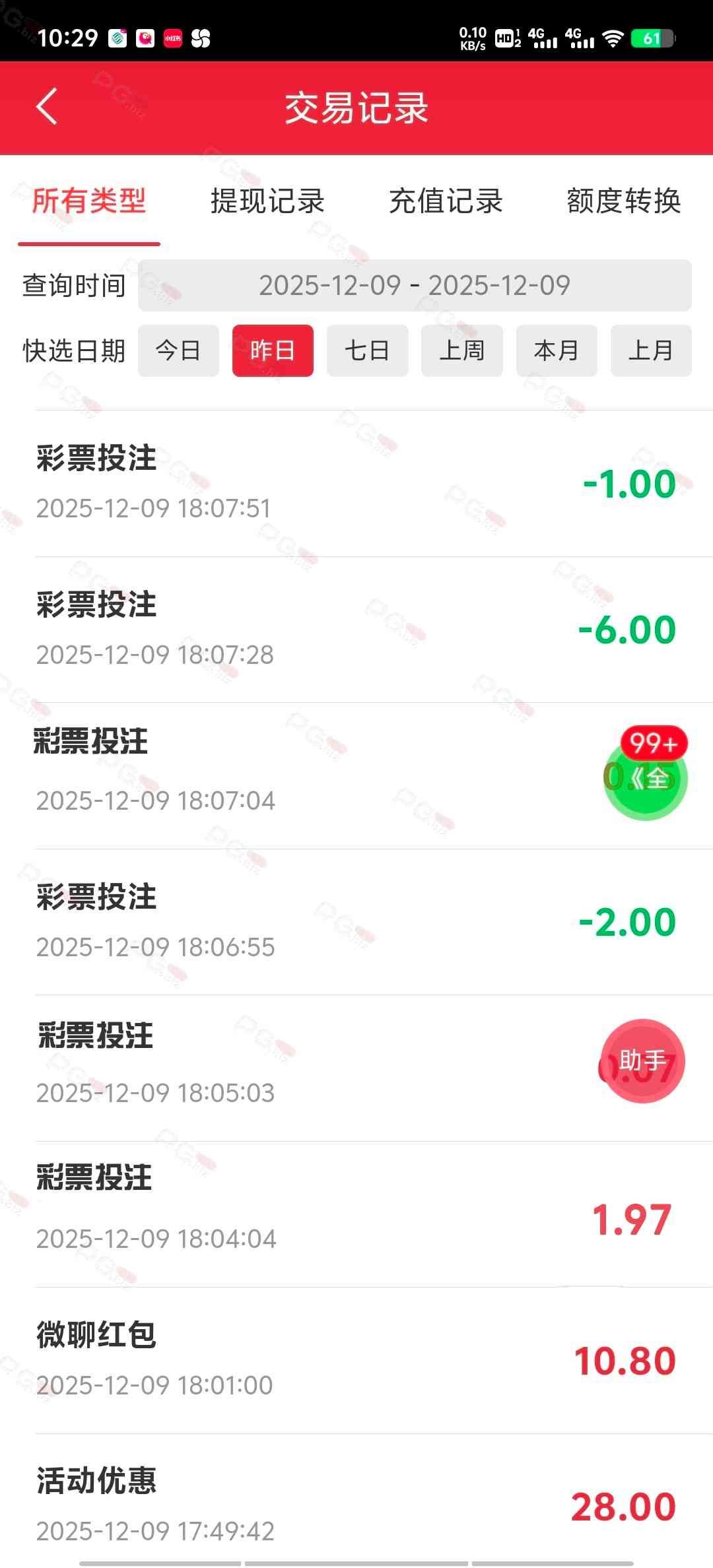Open the red 助手 floating button

tap(643, 1061)
